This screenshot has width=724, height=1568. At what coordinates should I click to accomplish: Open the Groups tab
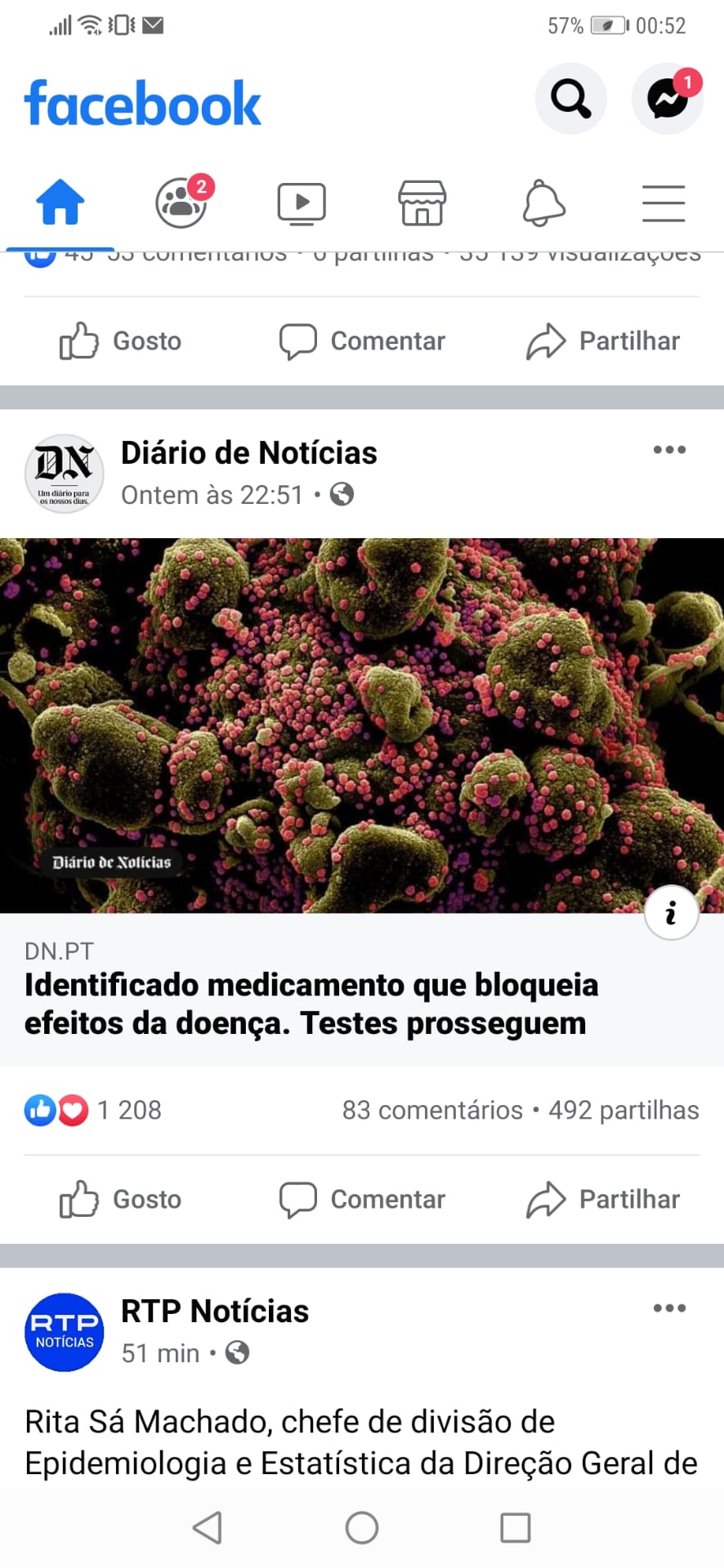(x=181, y=203)
